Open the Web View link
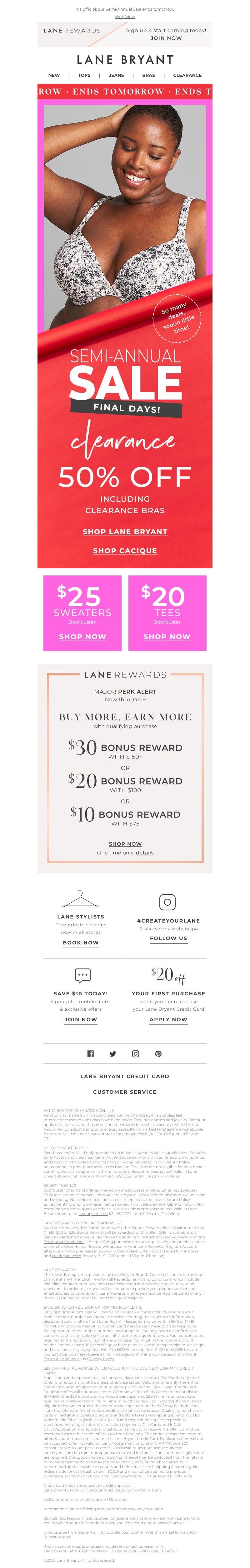The width and height of the screenshot is (250, 1568). click(x=125, y=17)
